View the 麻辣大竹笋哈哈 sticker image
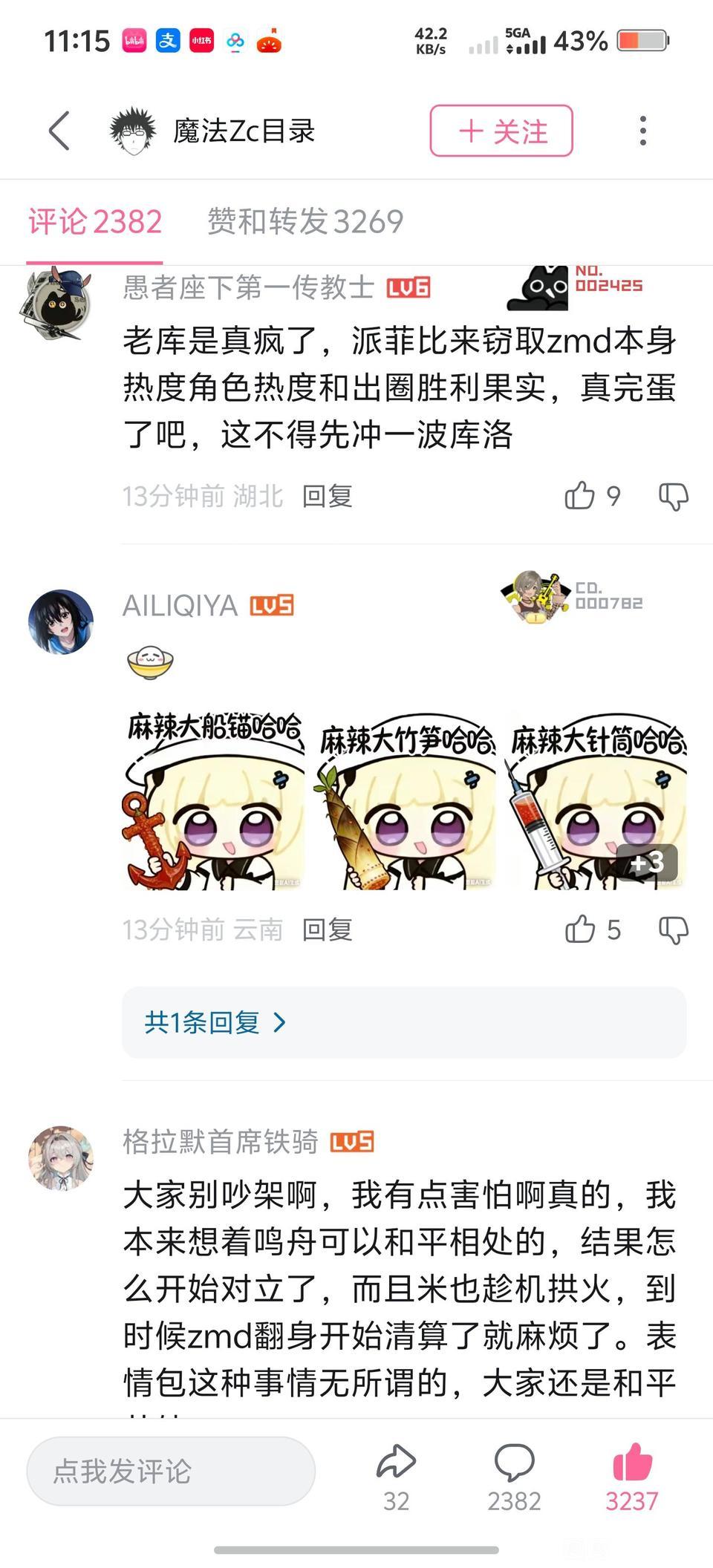The width and height of the screenshot is (713, 1568). pos(405,800)
